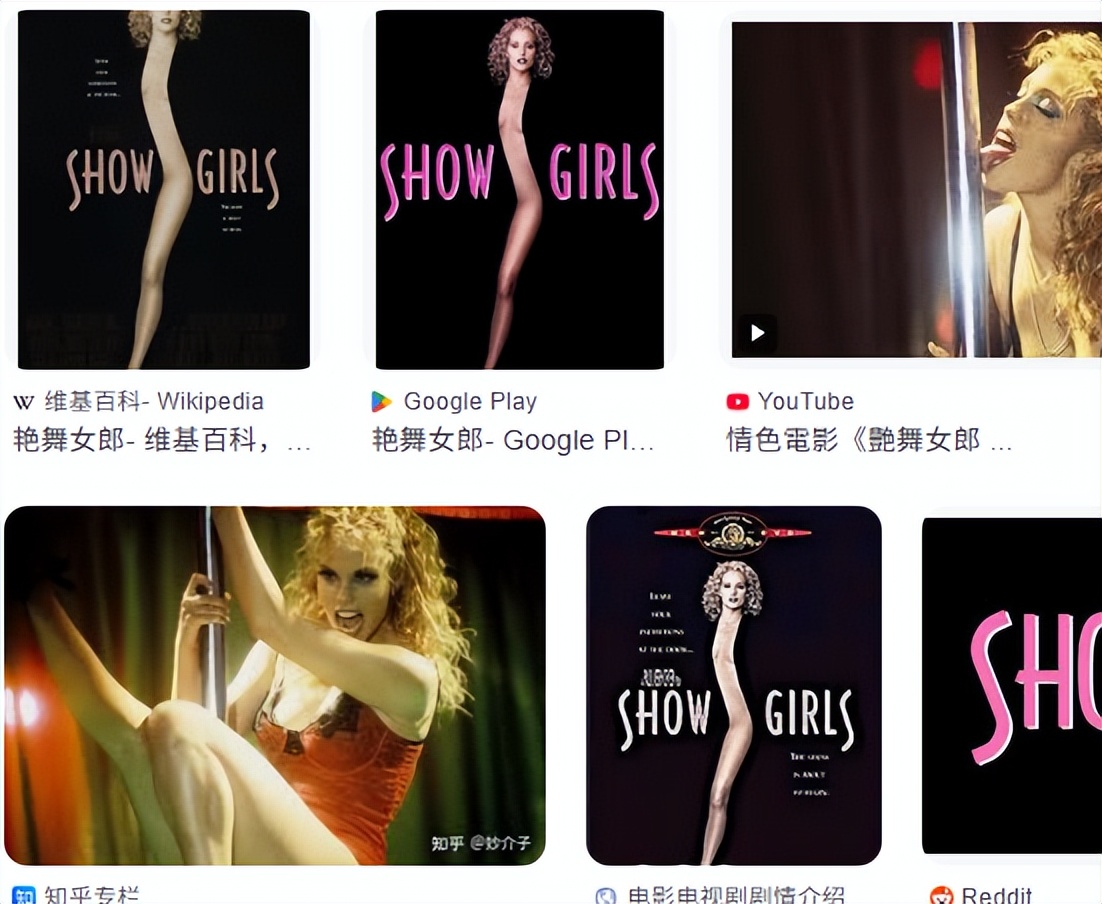Open the 情色電影《艷舞女郎 YouTube title link
Screen dimensions: 1102x904
pos(868,440)
